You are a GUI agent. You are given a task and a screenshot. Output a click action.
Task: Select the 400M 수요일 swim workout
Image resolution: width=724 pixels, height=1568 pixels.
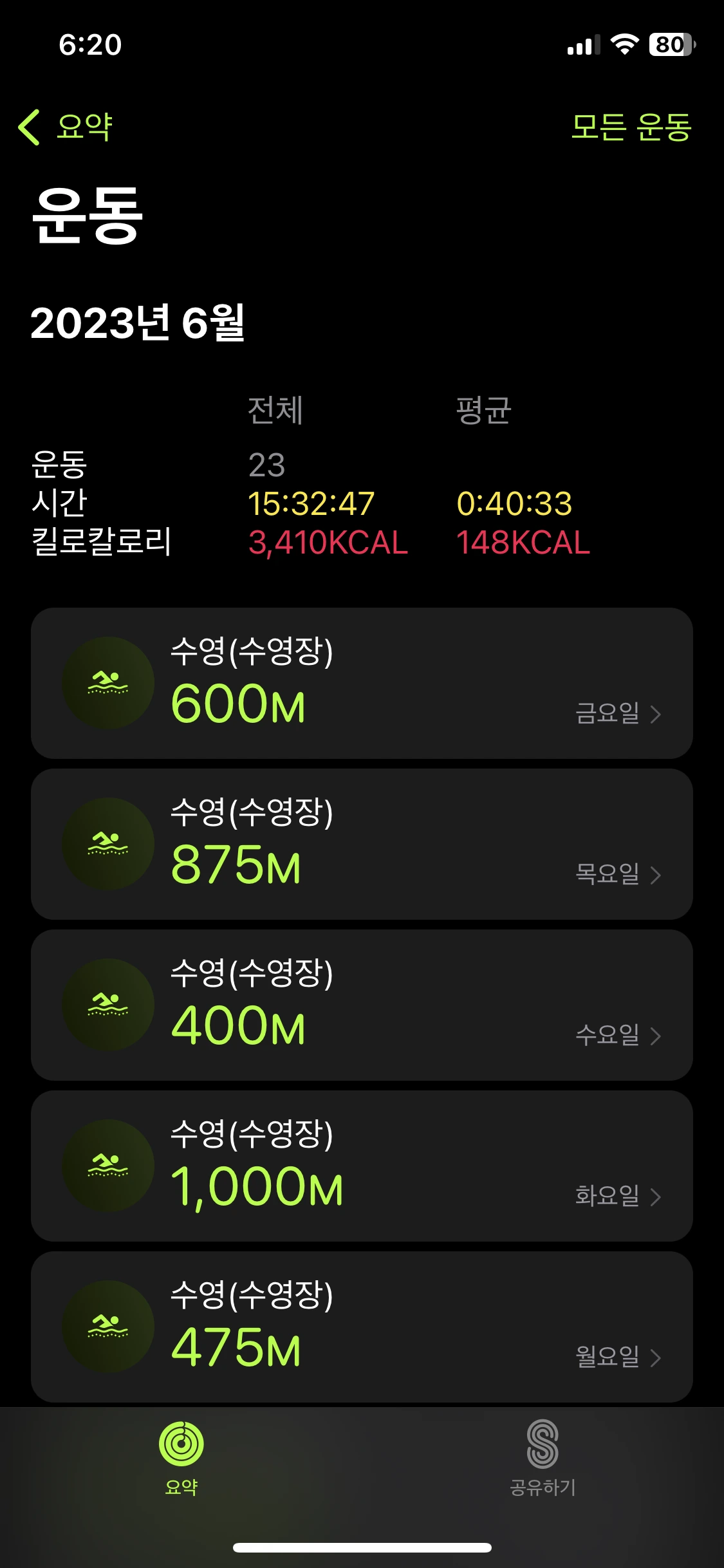(362, 1005)
